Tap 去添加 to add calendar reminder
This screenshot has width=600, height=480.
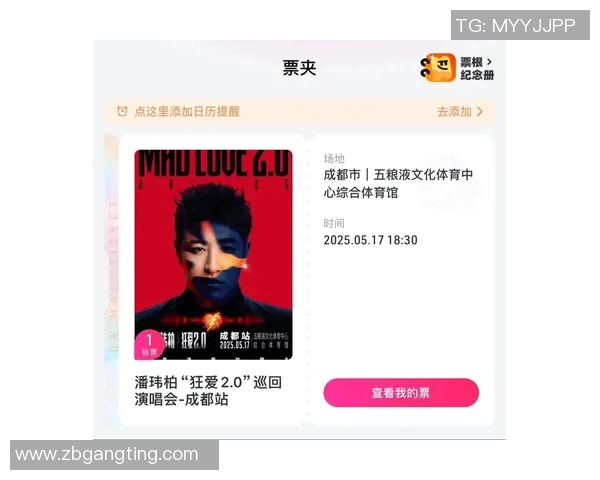point(459,112)
